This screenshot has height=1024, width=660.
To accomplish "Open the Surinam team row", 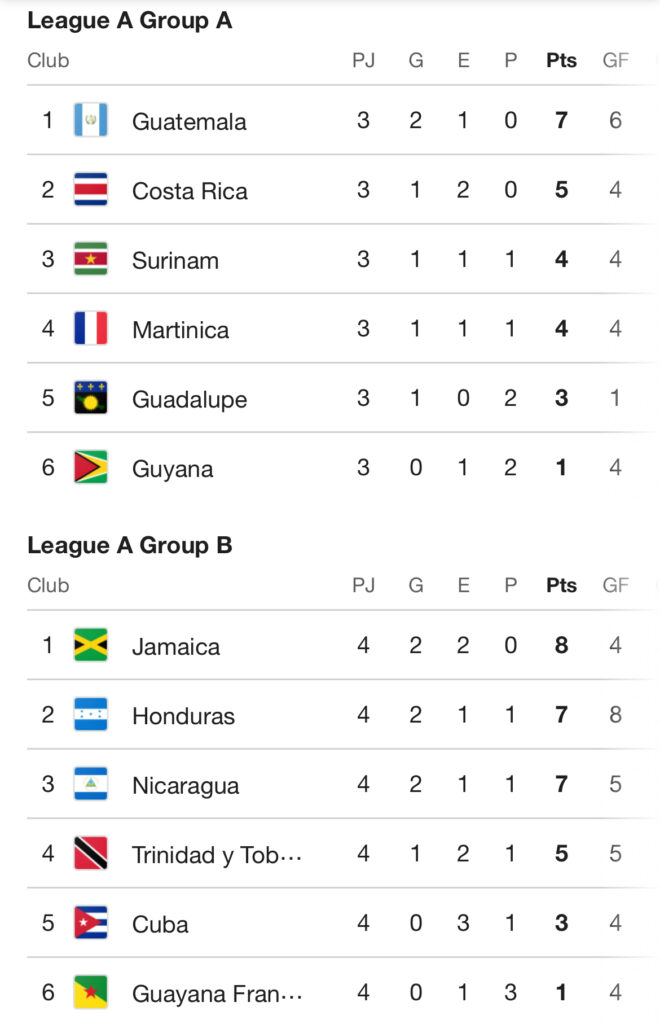I will (175, 260).
